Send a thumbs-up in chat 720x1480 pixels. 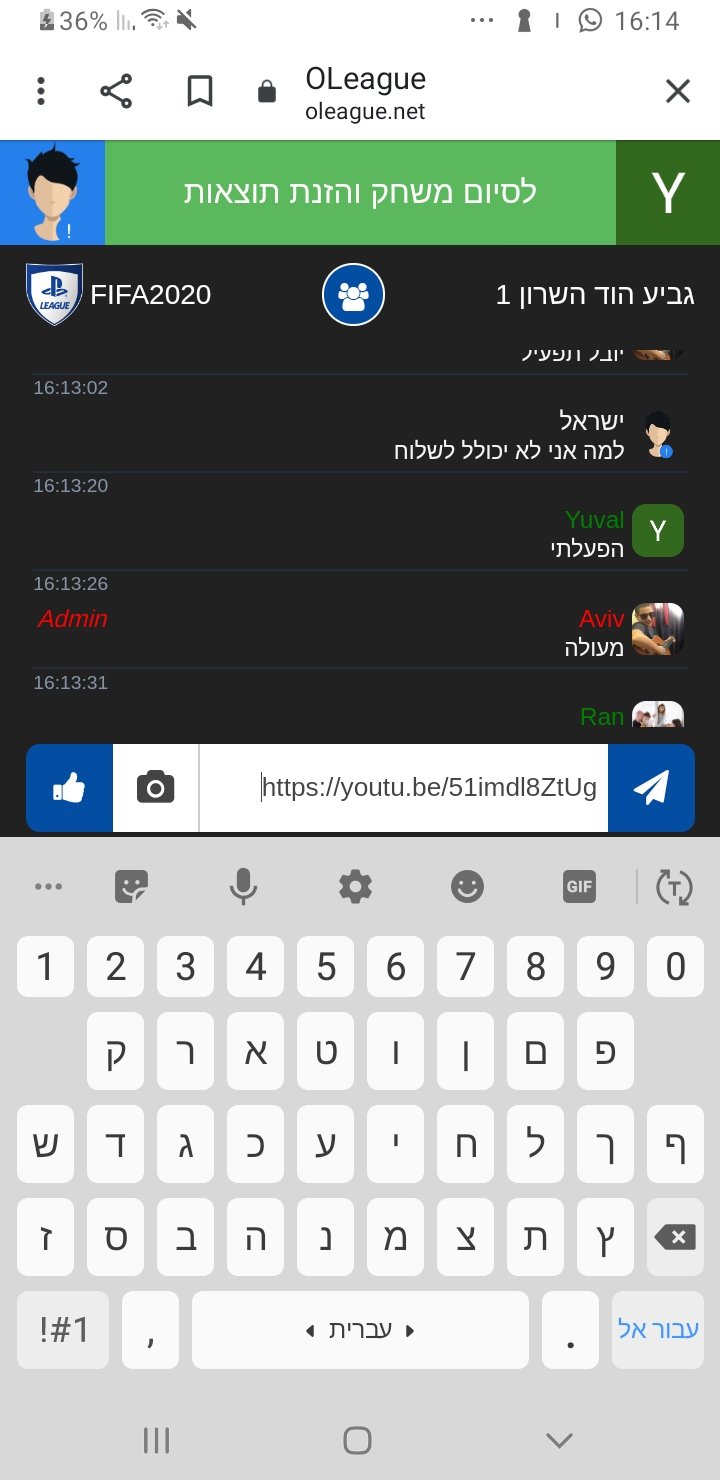click(69, 788)
